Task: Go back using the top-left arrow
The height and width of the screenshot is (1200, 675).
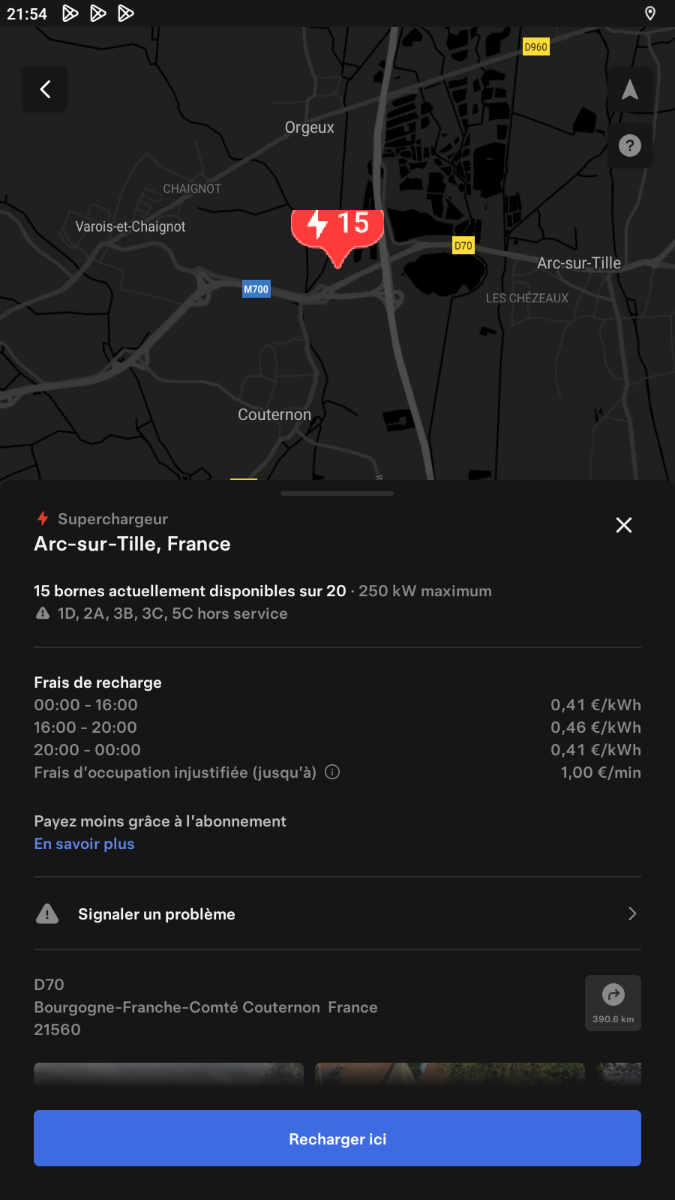Action: [45, 89]
